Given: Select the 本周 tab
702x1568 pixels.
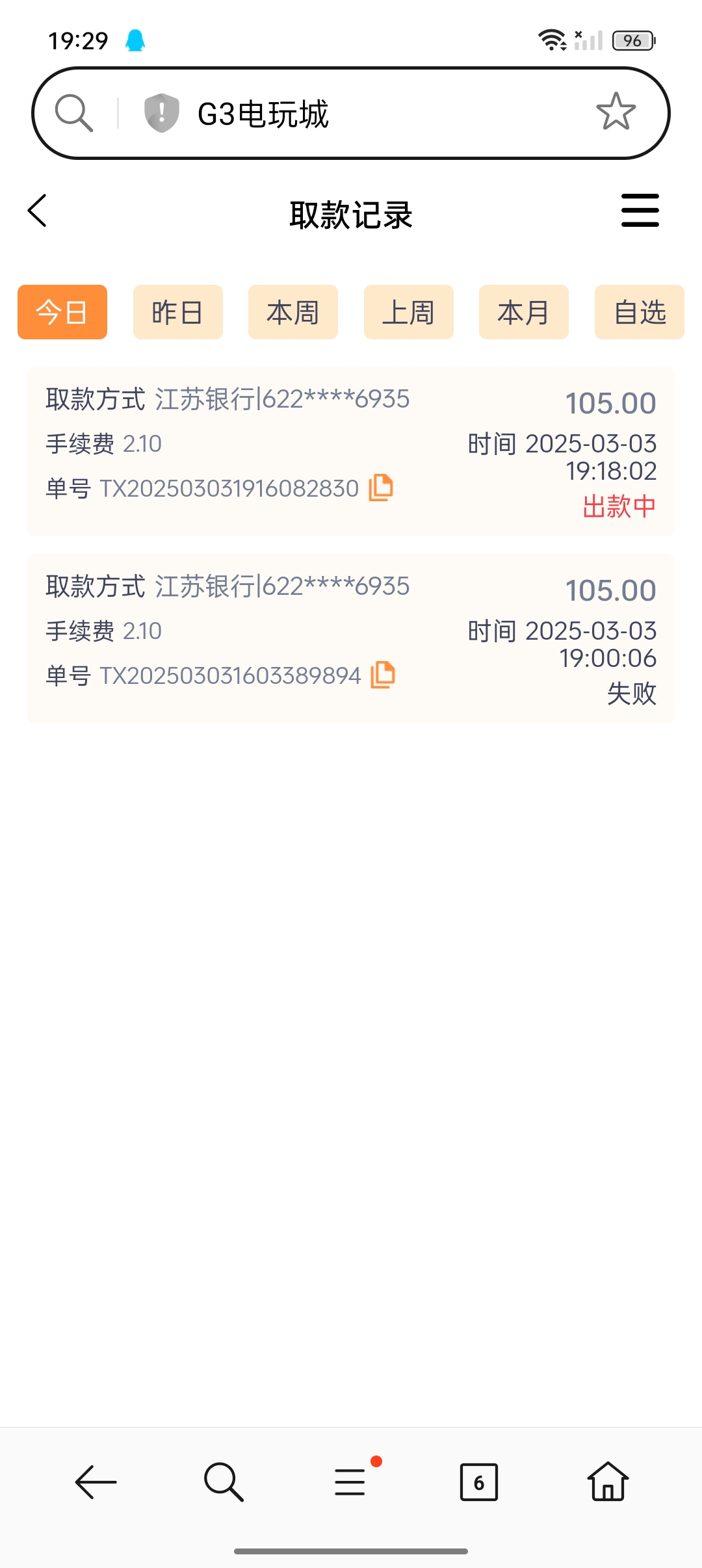Looking at the screenshot, I should click(292, 312).
